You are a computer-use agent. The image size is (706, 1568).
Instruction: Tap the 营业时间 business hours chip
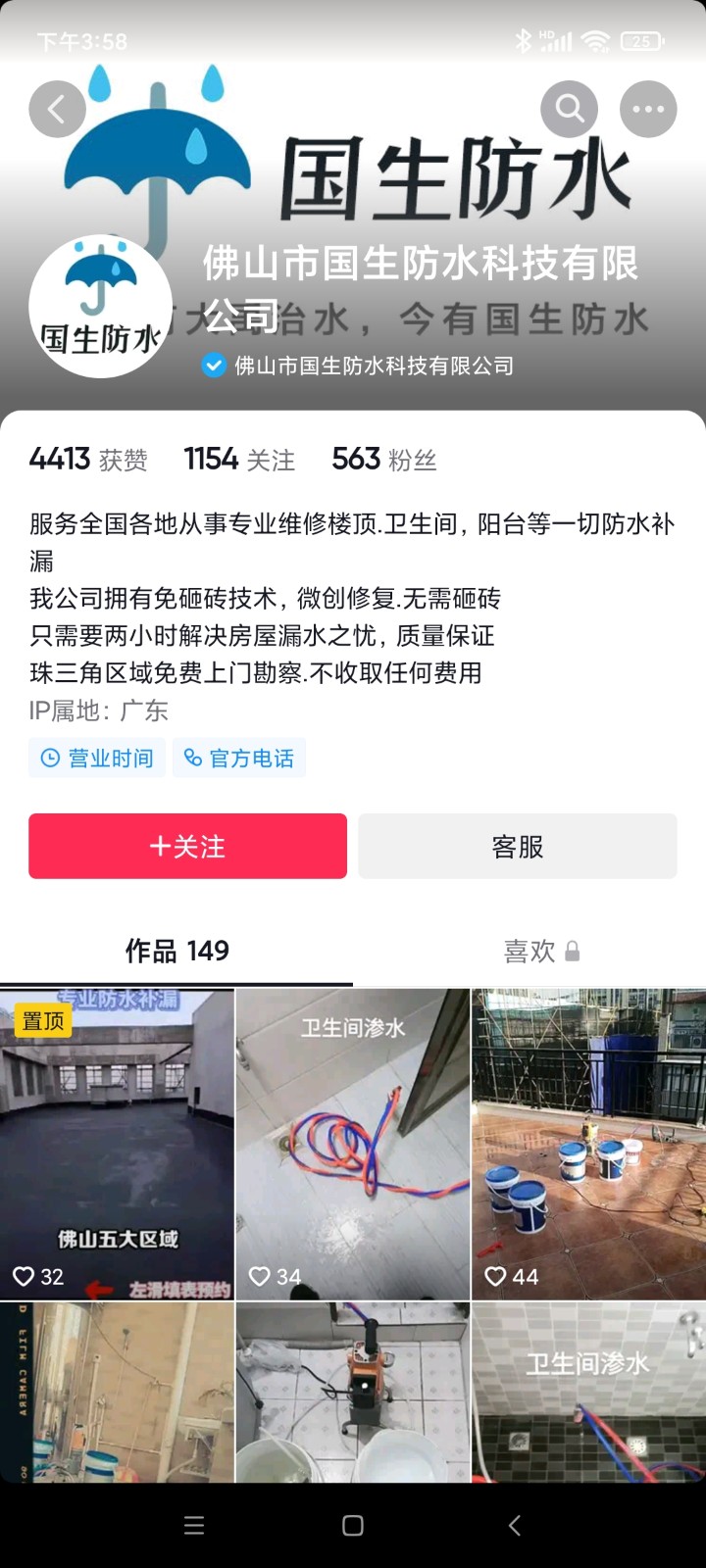(x=97, y=758)
